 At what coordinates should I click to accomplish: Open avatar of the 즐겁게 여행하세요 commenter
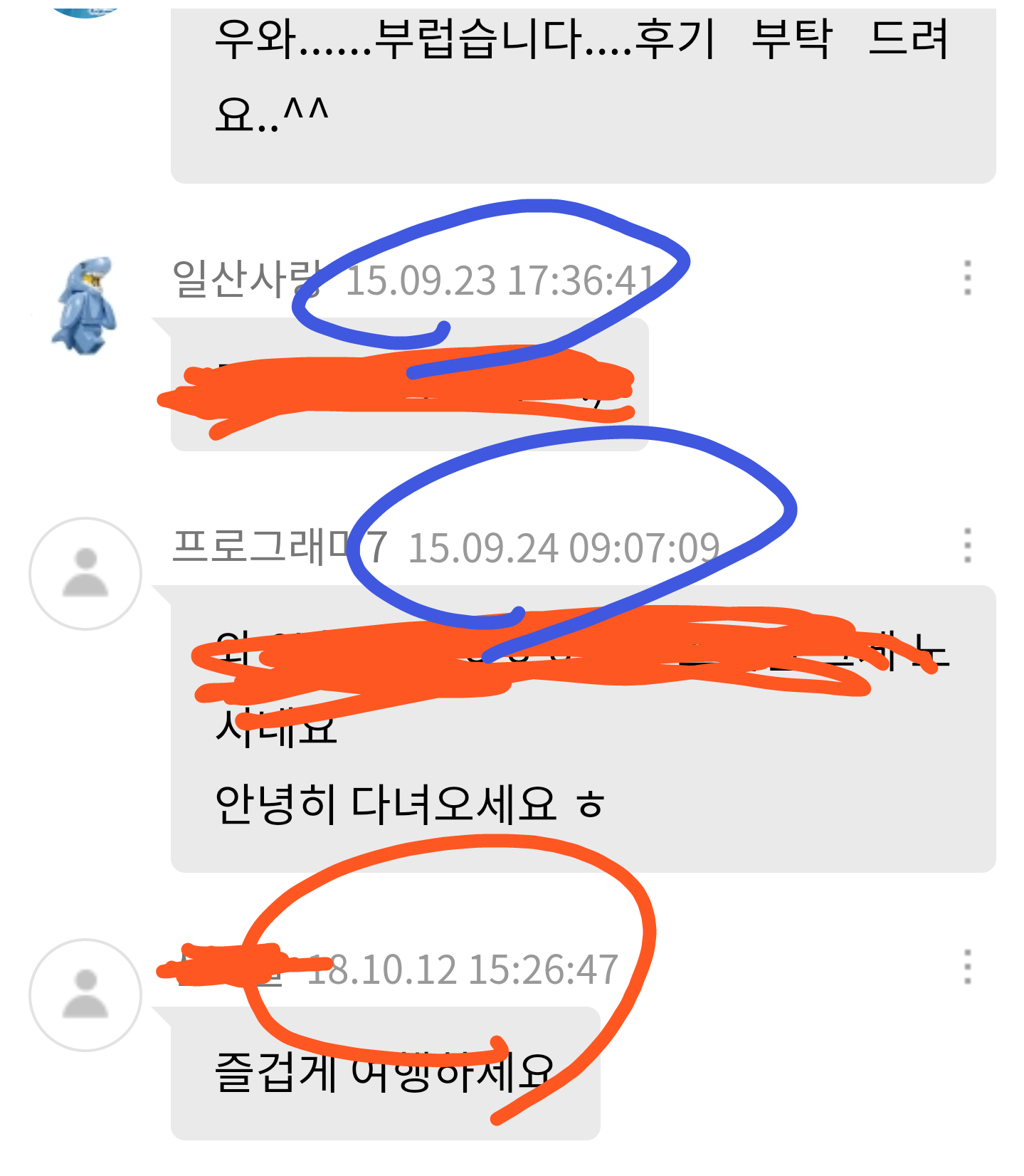85,994
